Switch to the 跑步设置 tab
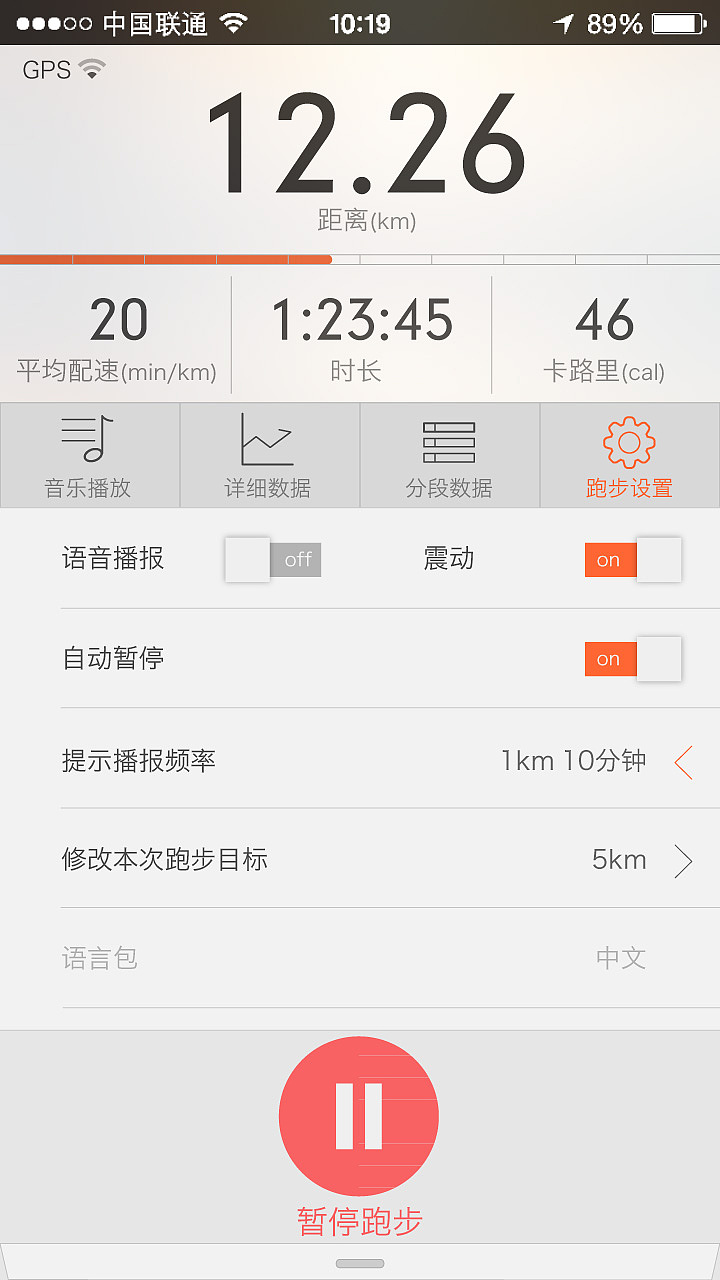 (628, 455)
